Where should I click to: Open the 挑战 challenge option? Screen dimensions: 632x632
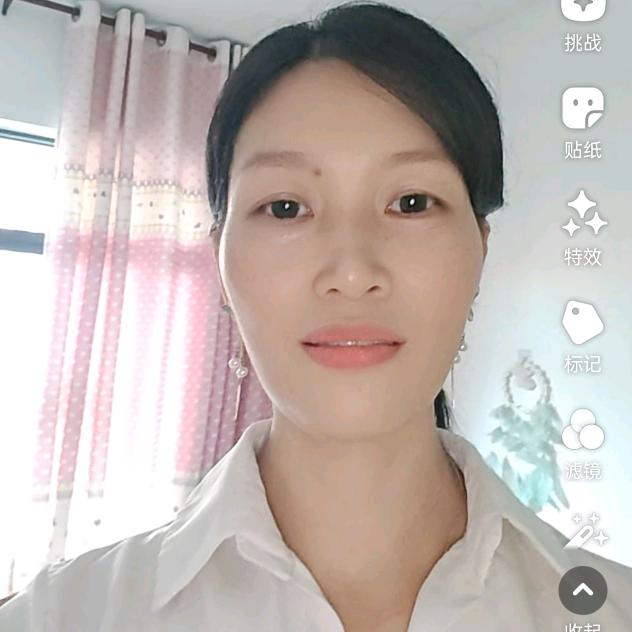click(x=583, y=20)
